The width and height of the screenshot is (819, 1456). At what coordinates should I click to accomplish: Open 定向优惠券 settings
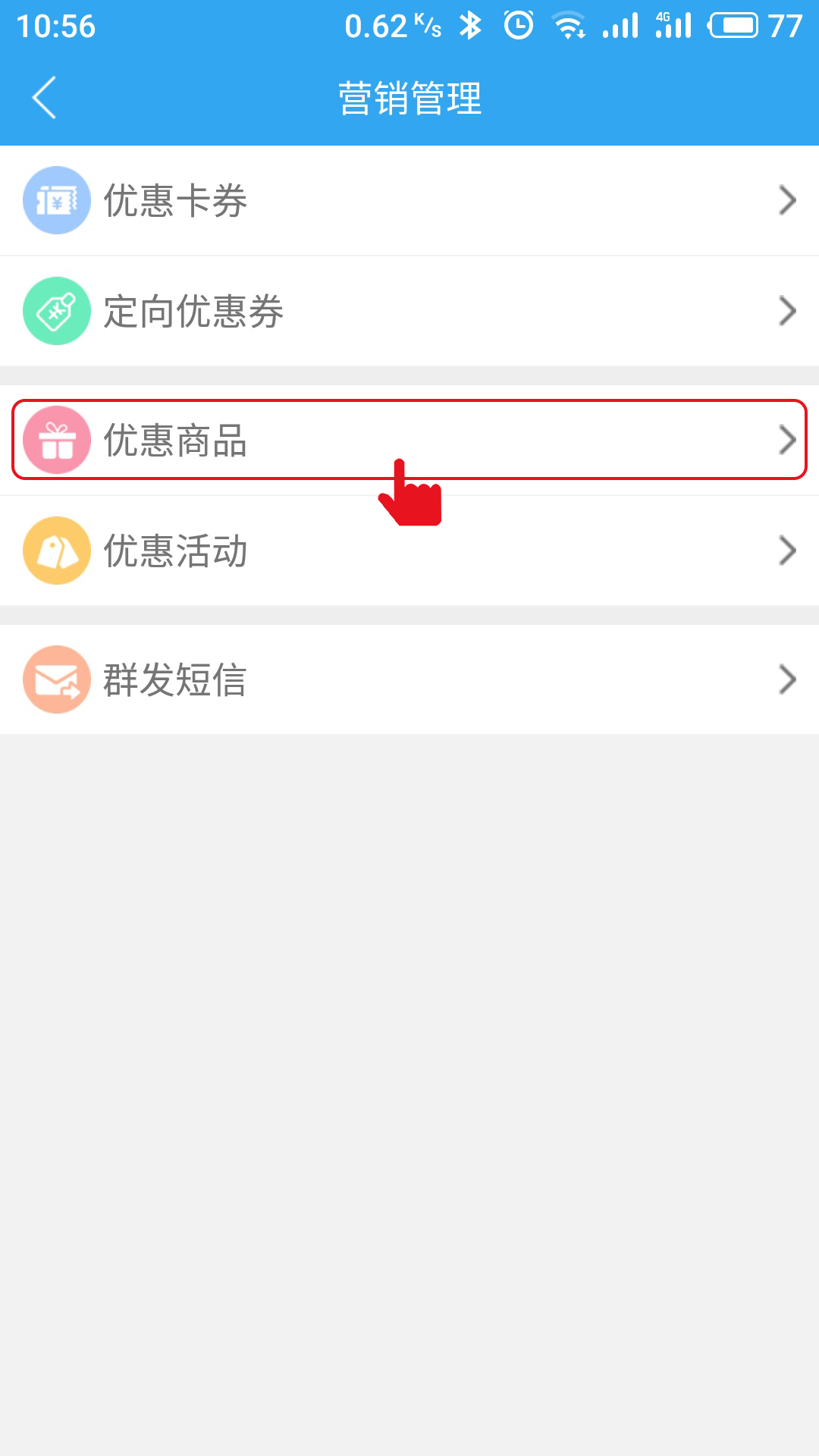409,311
